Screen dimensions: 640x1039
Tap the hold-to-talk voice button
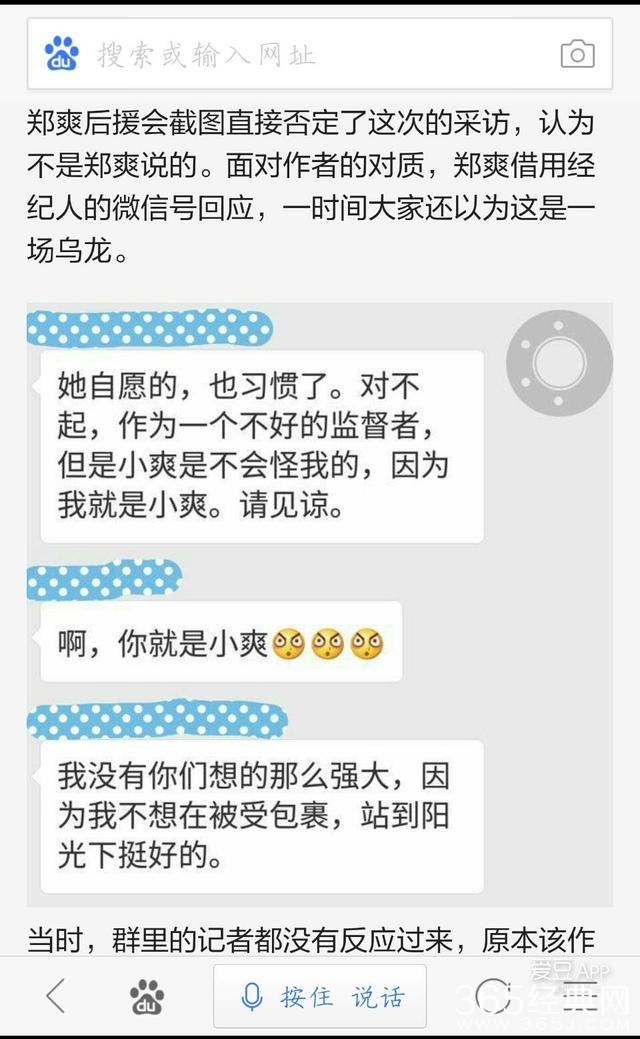pos(320,996)
